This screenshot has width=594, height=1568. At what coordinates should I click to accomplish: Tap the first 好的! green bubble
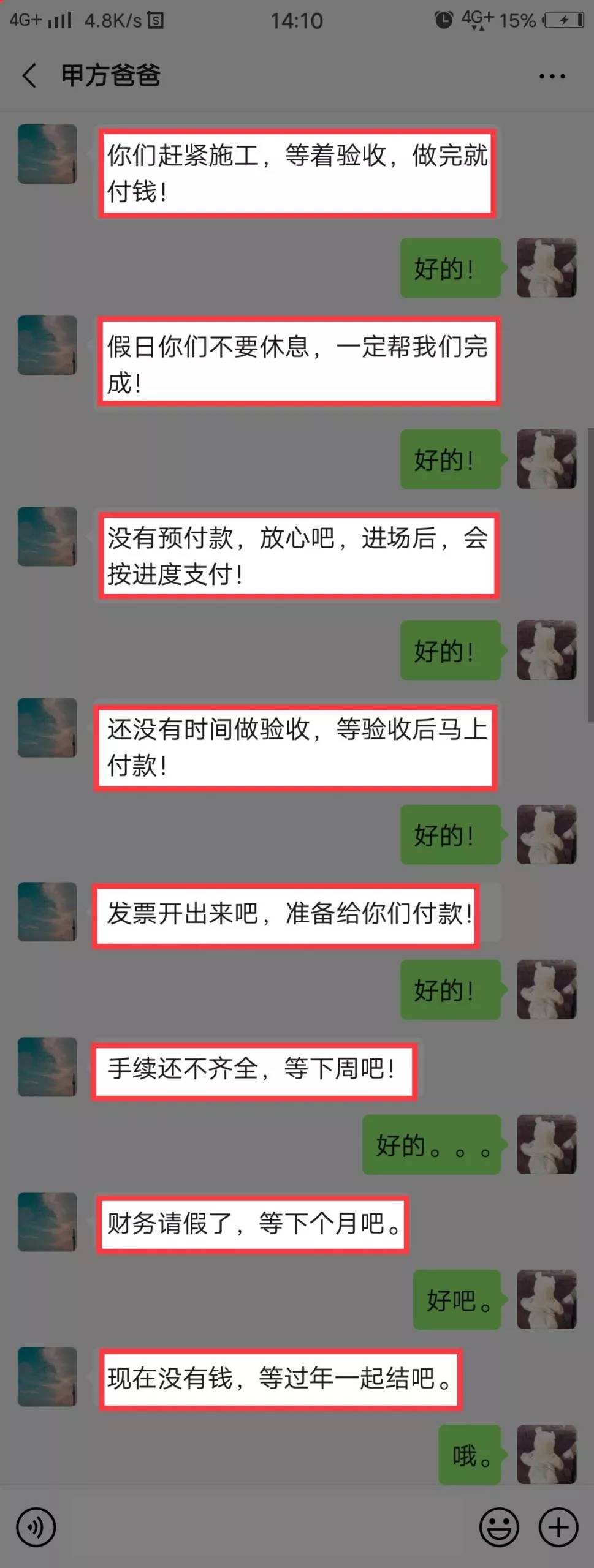pos(449,267)
